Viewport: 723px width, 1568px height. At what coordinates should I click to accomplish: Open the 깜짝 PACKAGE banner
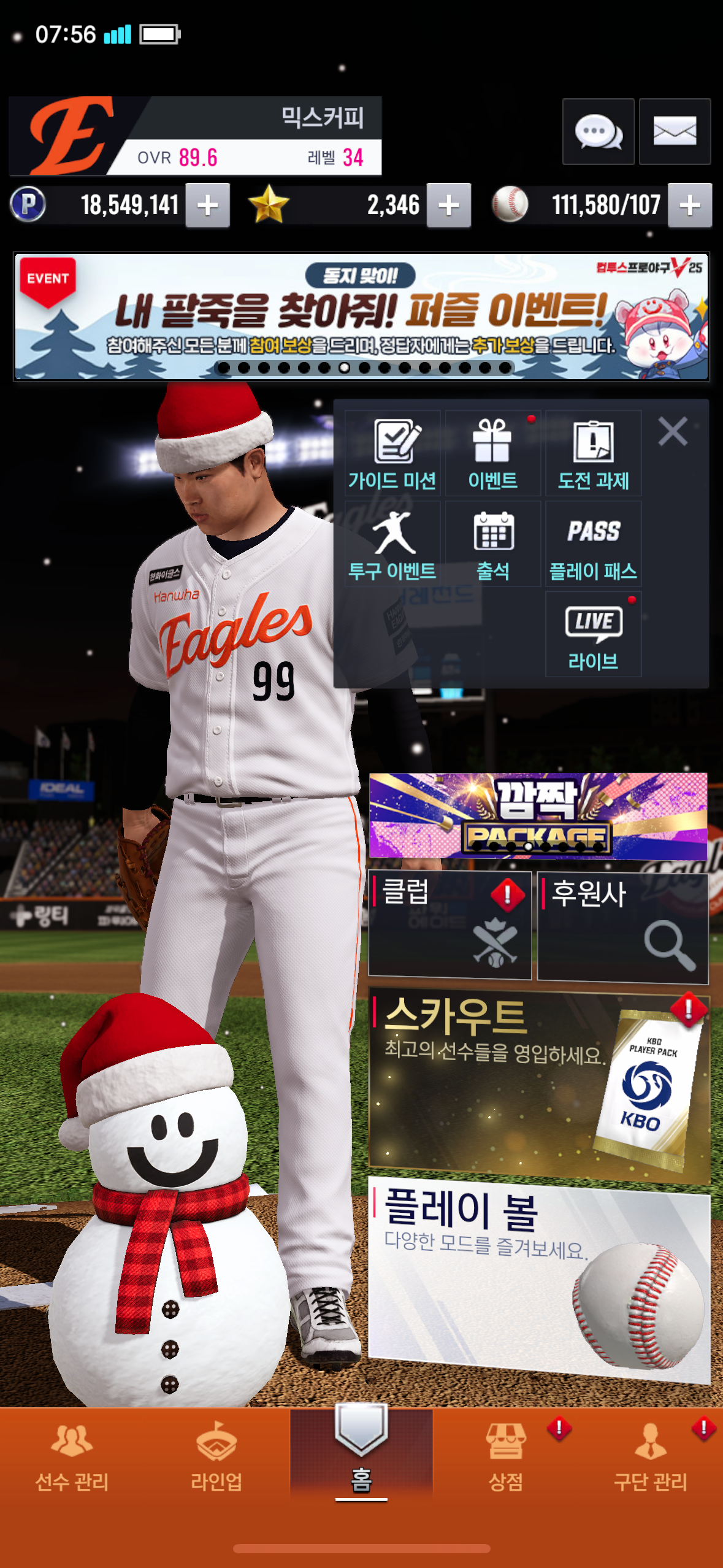point(537,816)
